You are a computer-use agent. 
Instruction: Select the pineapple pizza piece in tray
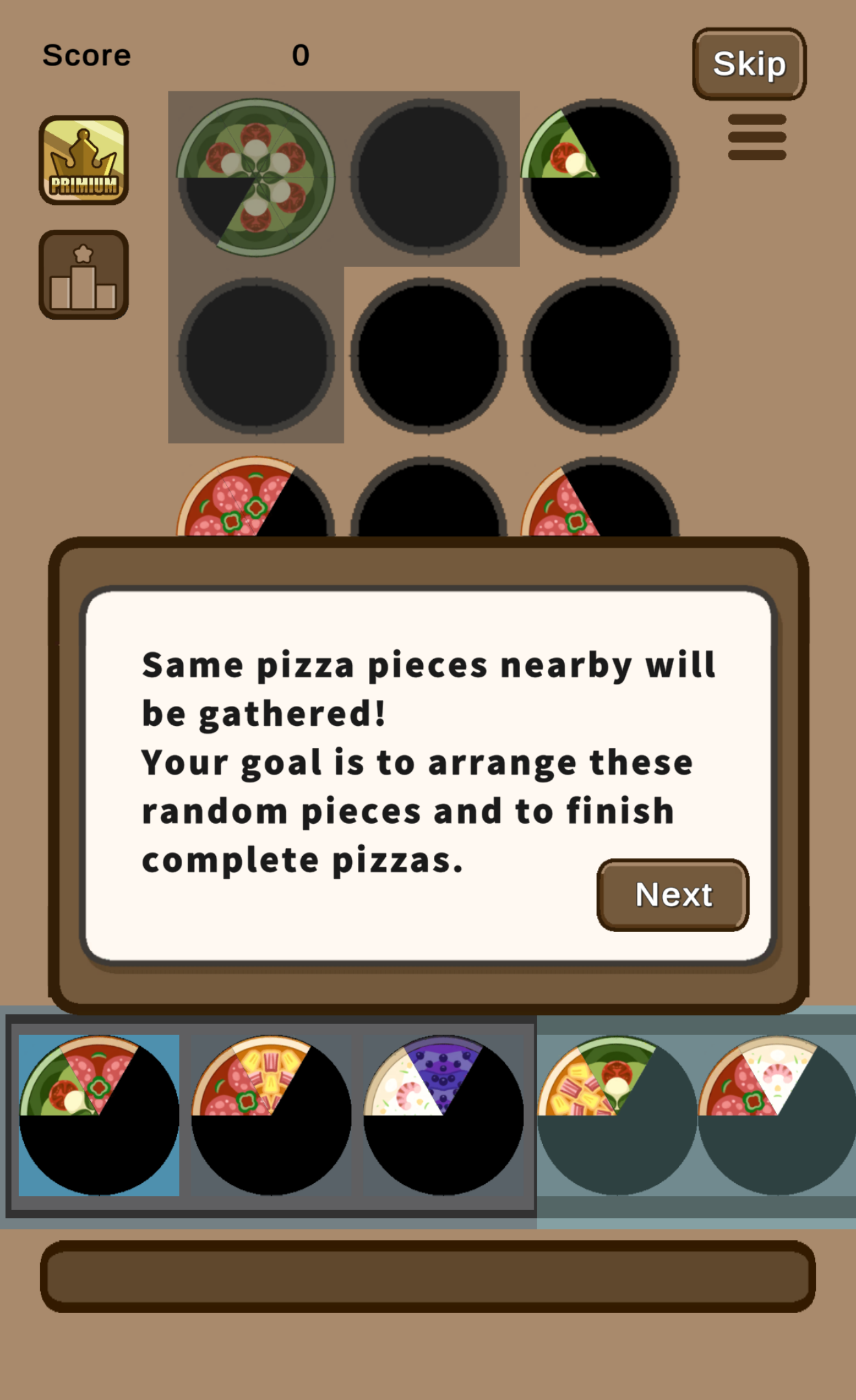coord(271,1115)
